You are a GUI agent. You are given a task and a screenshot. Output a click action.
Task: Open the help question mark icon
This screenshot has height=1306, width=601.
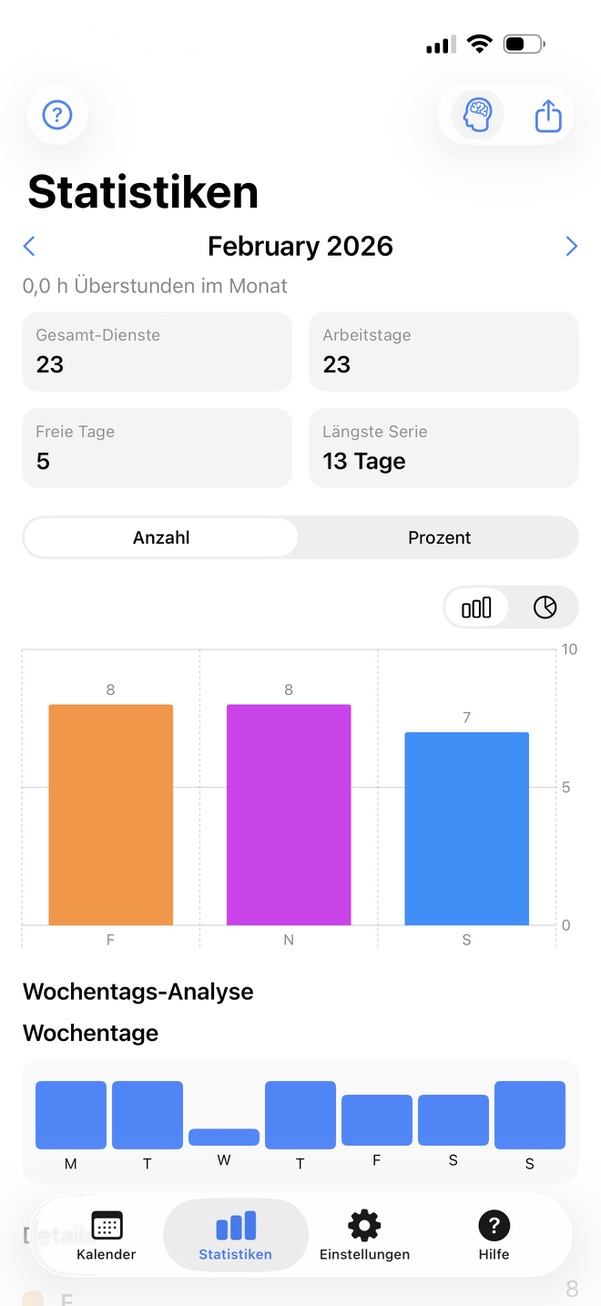click(x=57, y=115)
